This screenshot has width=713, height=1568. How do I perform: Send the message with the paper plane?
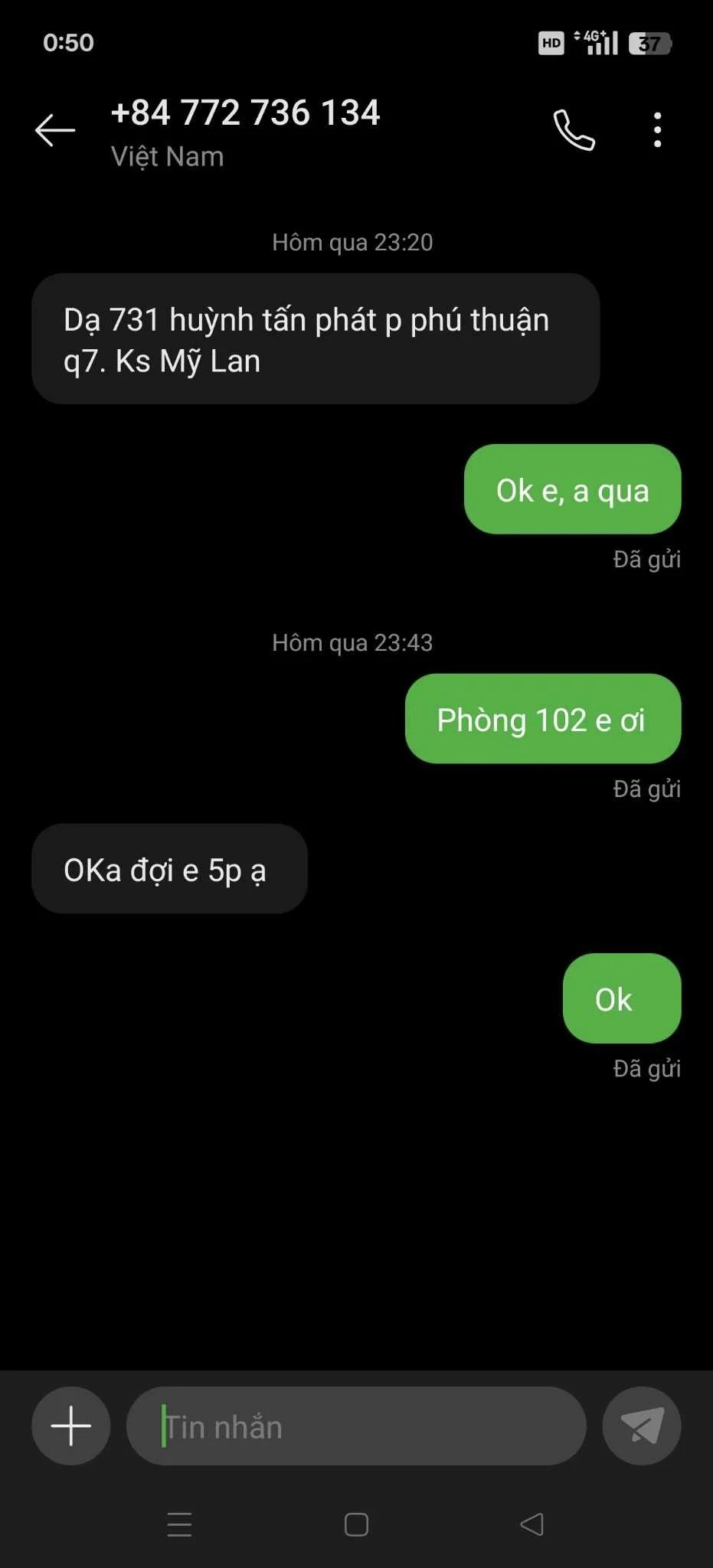(642, 1426)
